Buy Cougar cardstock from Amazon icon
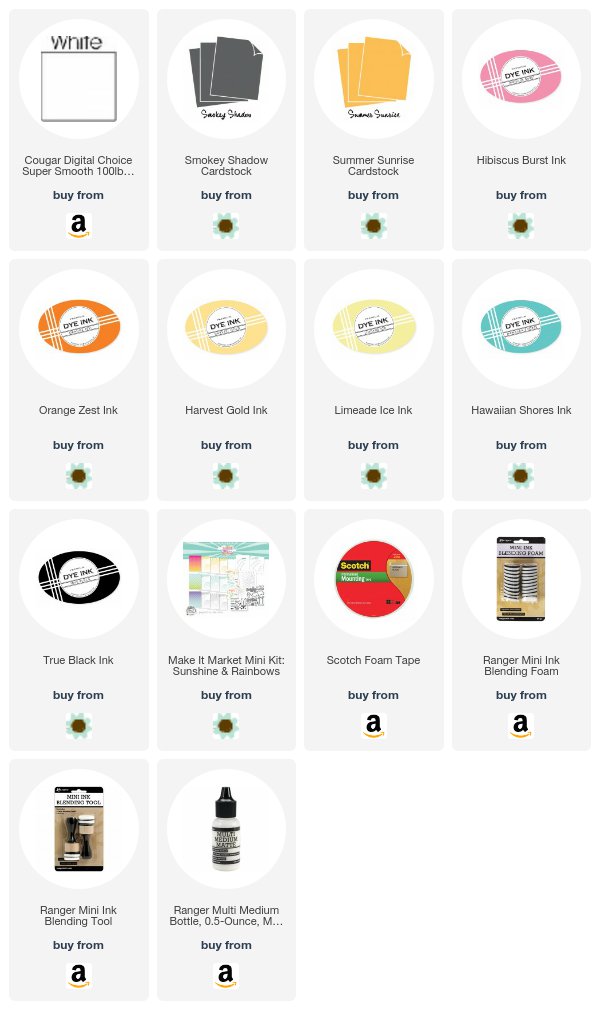This screenshot has height=1010, width=600. [x=79, y=226]
